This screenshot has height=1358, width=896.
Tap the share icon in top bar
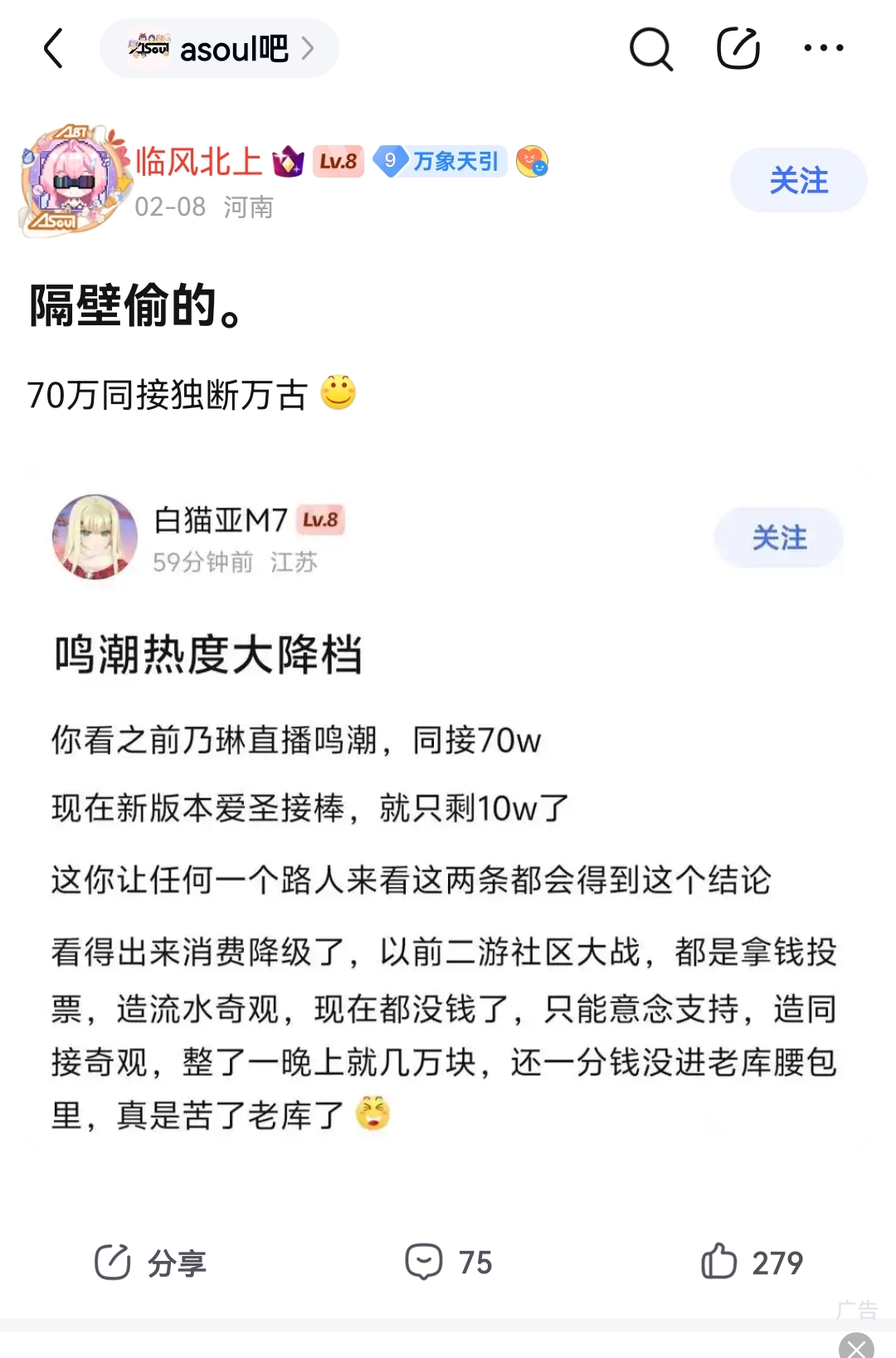click(738, 48)
